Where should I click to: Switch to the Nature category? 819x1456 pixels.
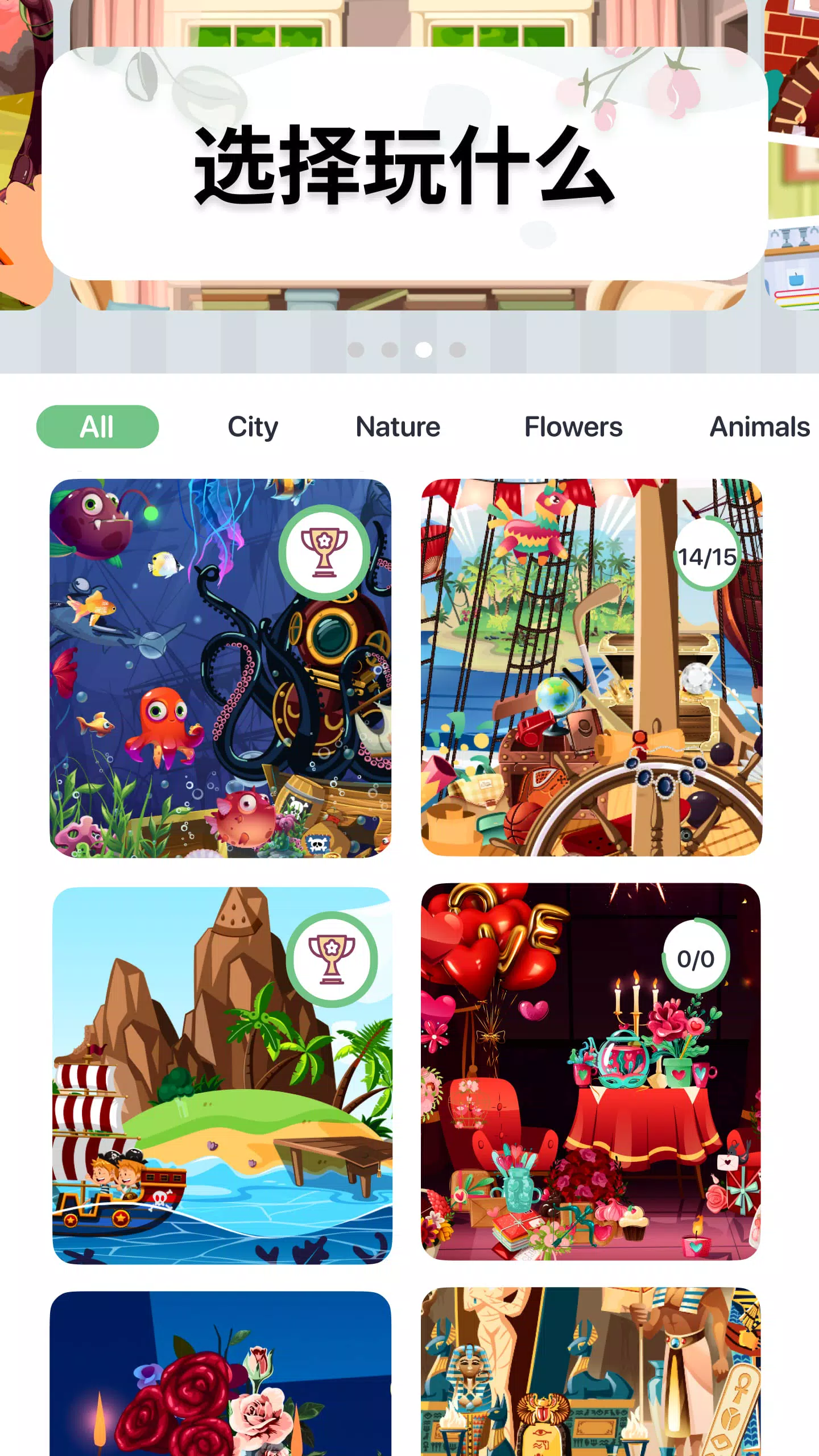(x=398, y=427)
